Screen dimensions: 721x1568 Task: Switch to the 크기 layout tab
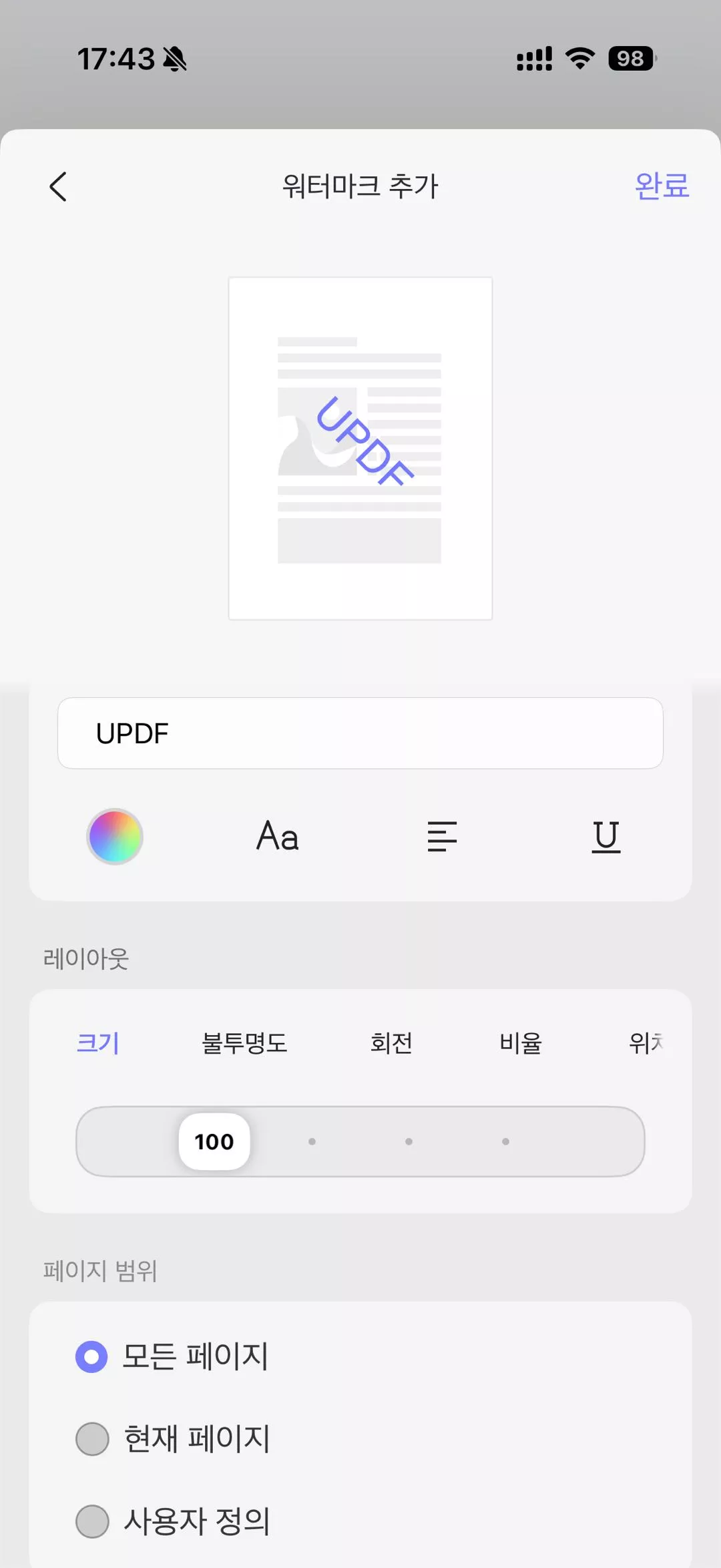tap(98, 1042)
